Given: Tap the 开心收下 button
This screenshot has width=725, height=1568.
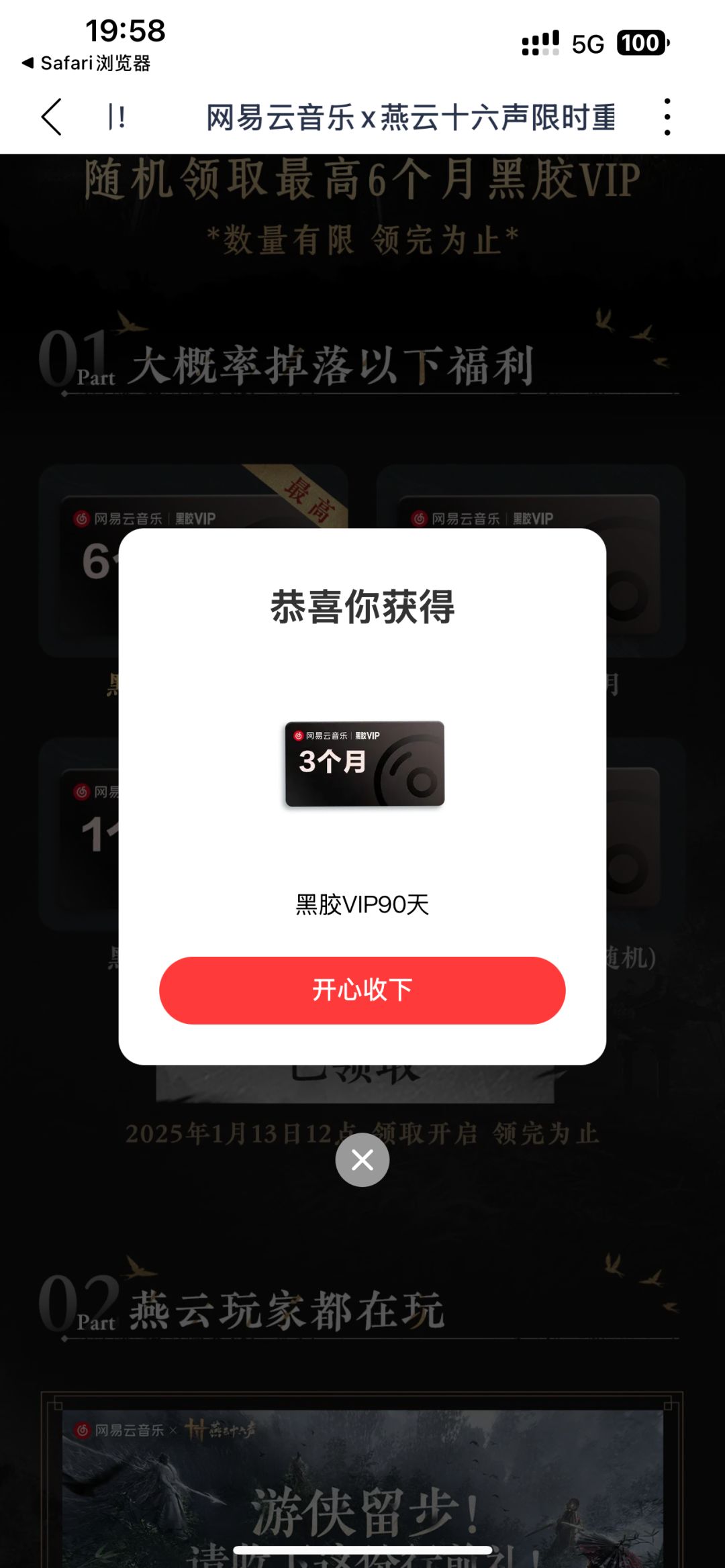Looking at the screenshot, I should pyautogui.click(x=362, y=990).
